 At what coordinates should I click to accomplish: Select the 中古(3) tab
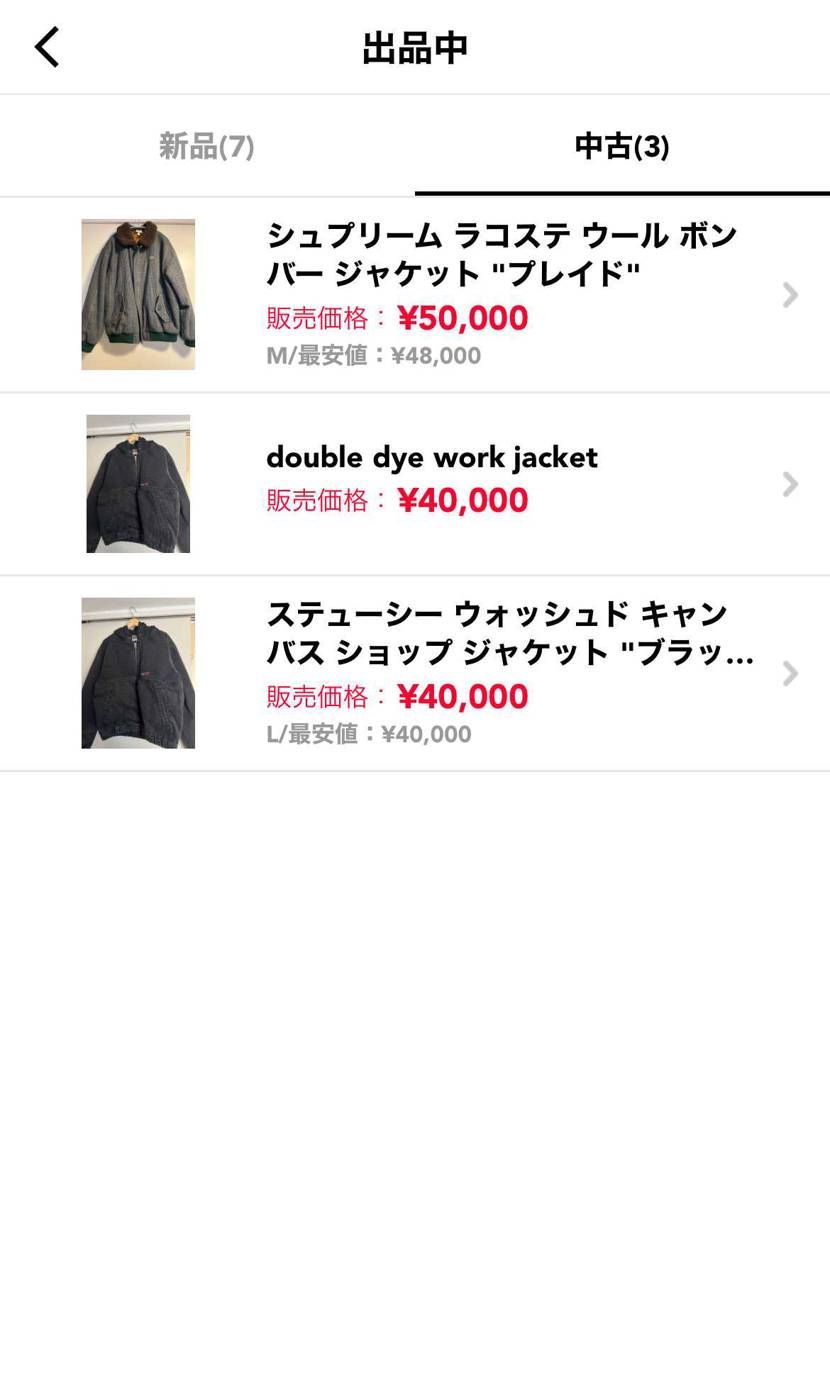click(622, 145)
